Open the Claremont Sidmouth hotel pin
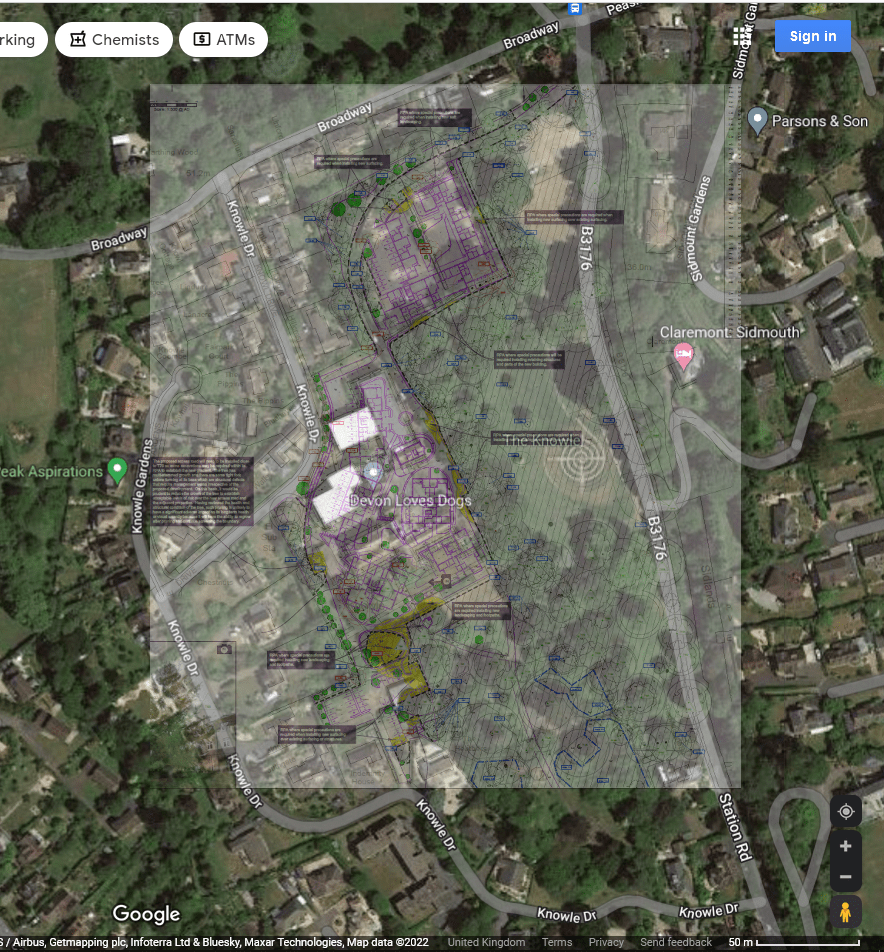This screenshot has height=952, width=884. coord(683,355)
